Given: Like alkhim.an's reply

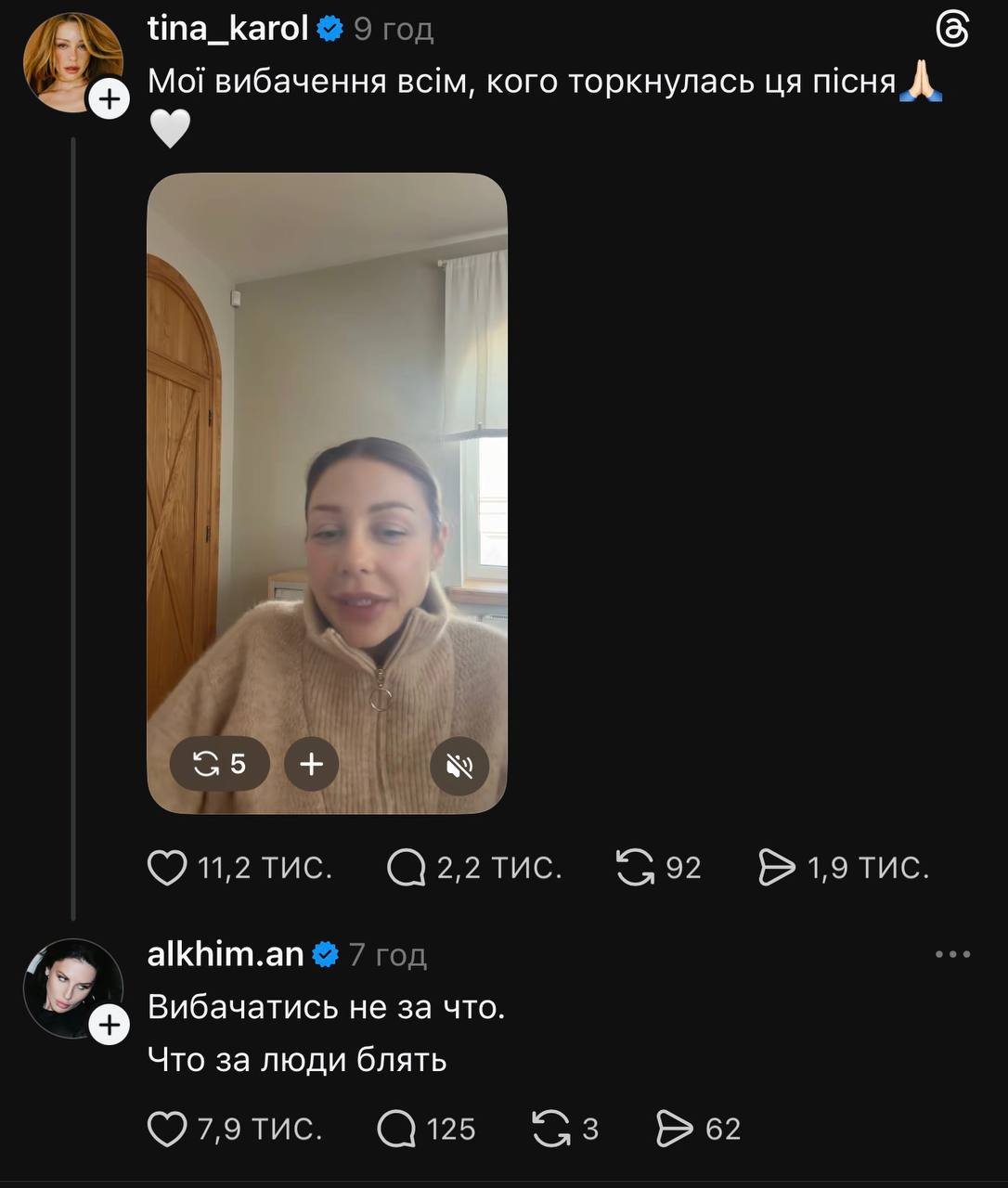Looking at the screenshot, I should click(168, 1130).
